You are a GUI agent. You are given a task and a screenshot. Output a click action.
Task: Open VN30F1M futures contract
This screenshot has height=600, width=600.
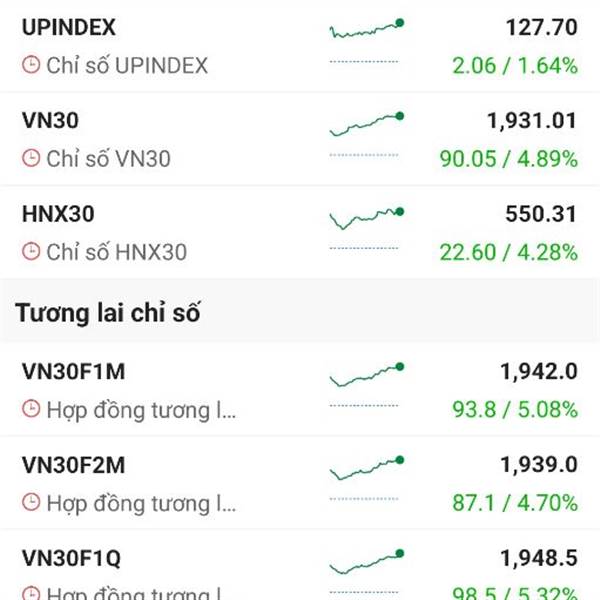[x=300, y=390]
